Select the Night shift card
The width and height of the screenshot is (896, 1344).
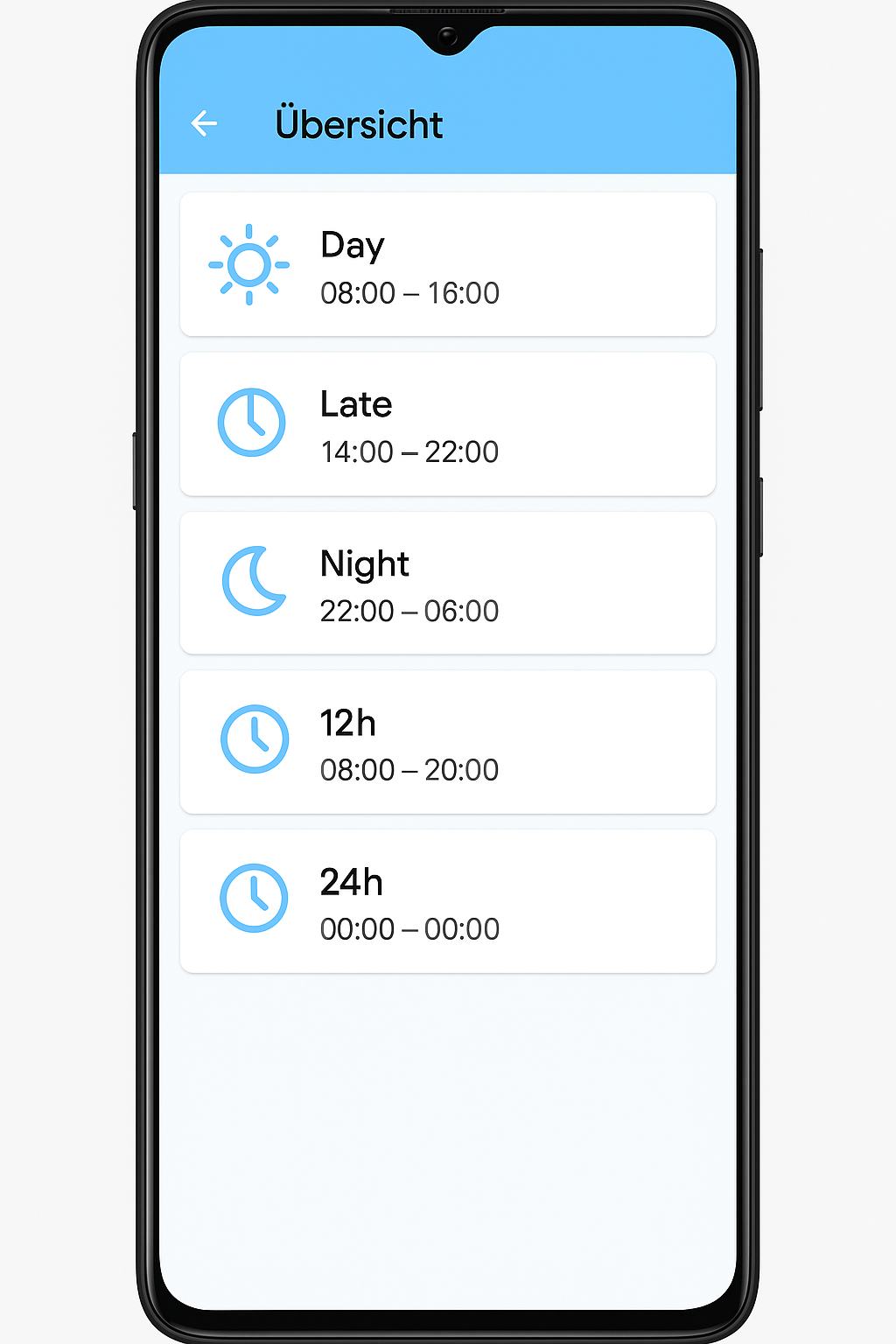pyautogui.click(x=448, y=583)
